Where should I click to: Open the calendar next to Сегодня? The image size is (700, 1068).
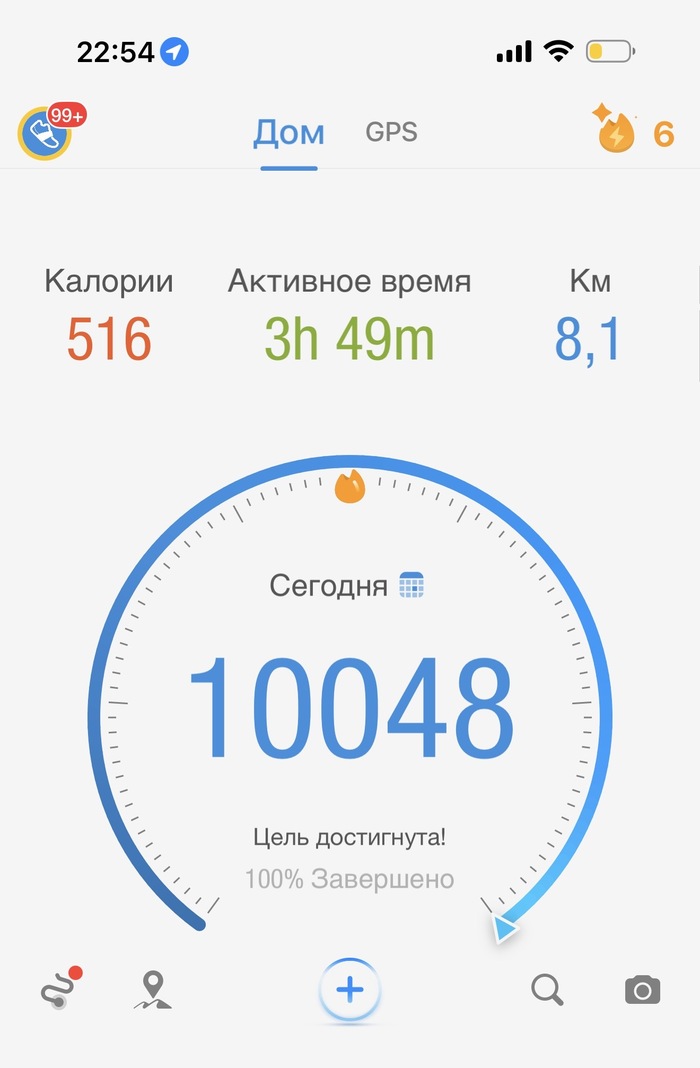click(412, 585)
